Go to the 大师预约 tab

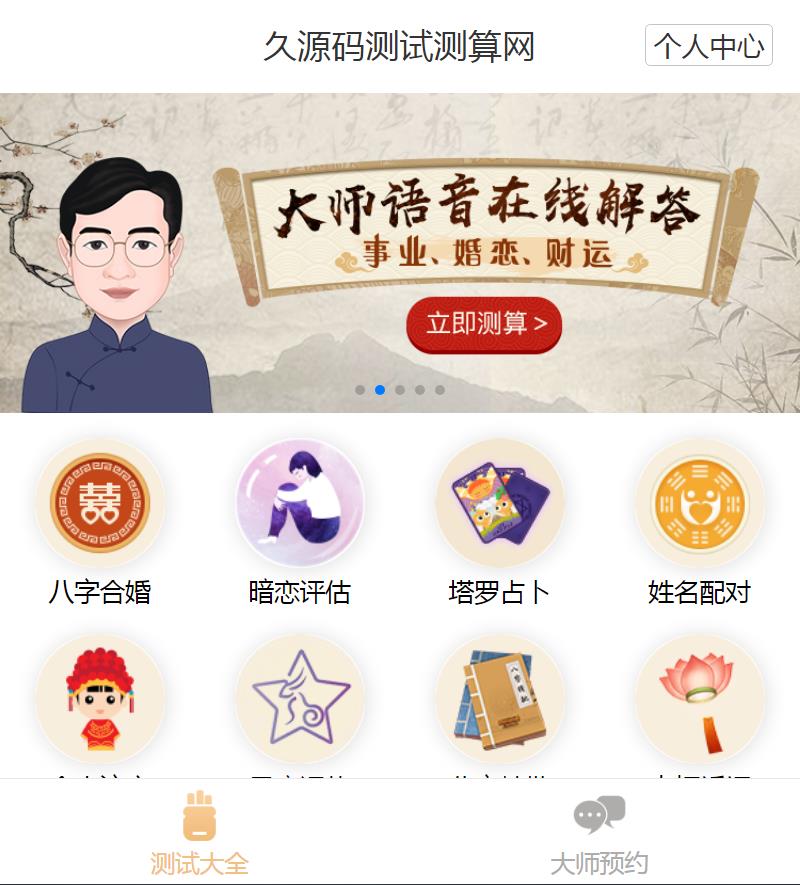tap(600, 834)
